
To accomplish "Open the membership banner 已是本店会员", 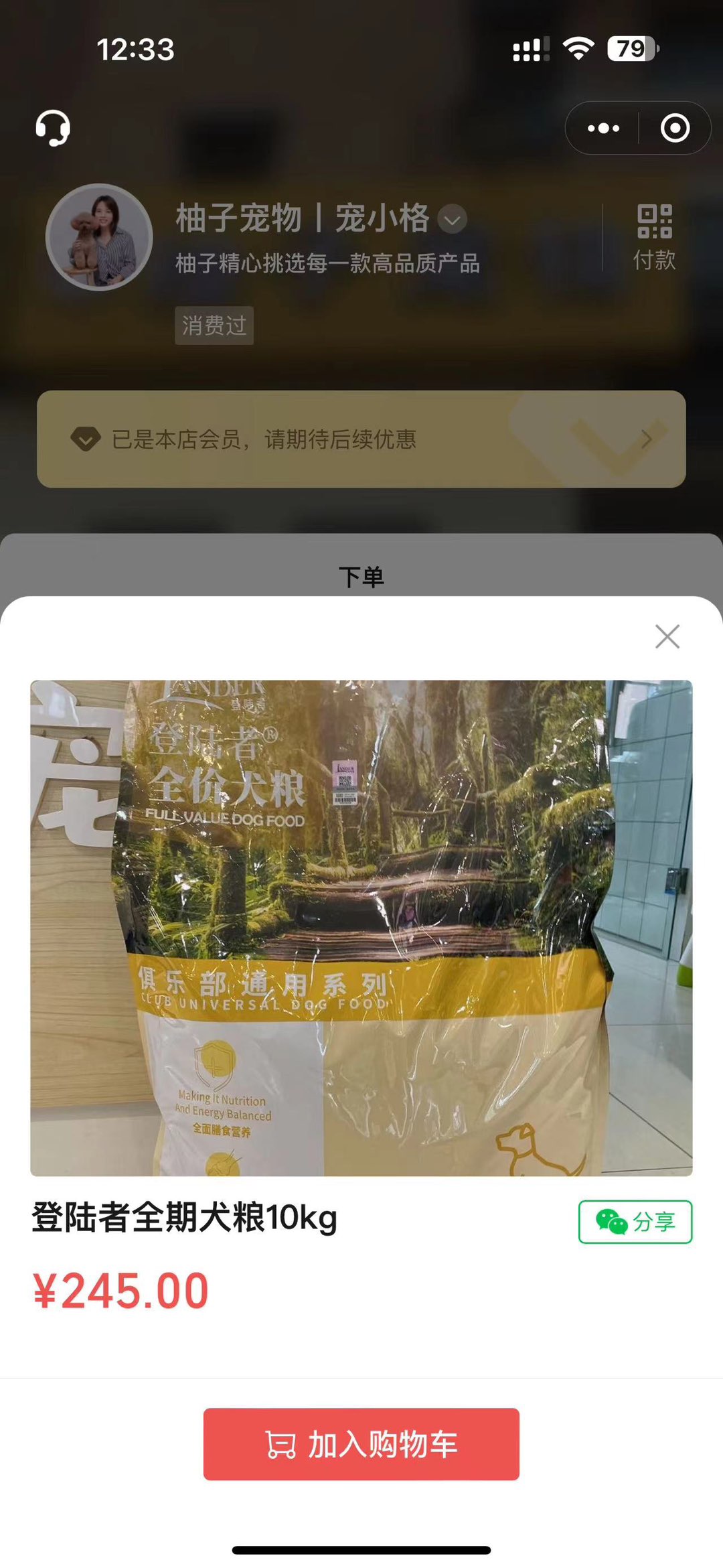I will [361, 439].
